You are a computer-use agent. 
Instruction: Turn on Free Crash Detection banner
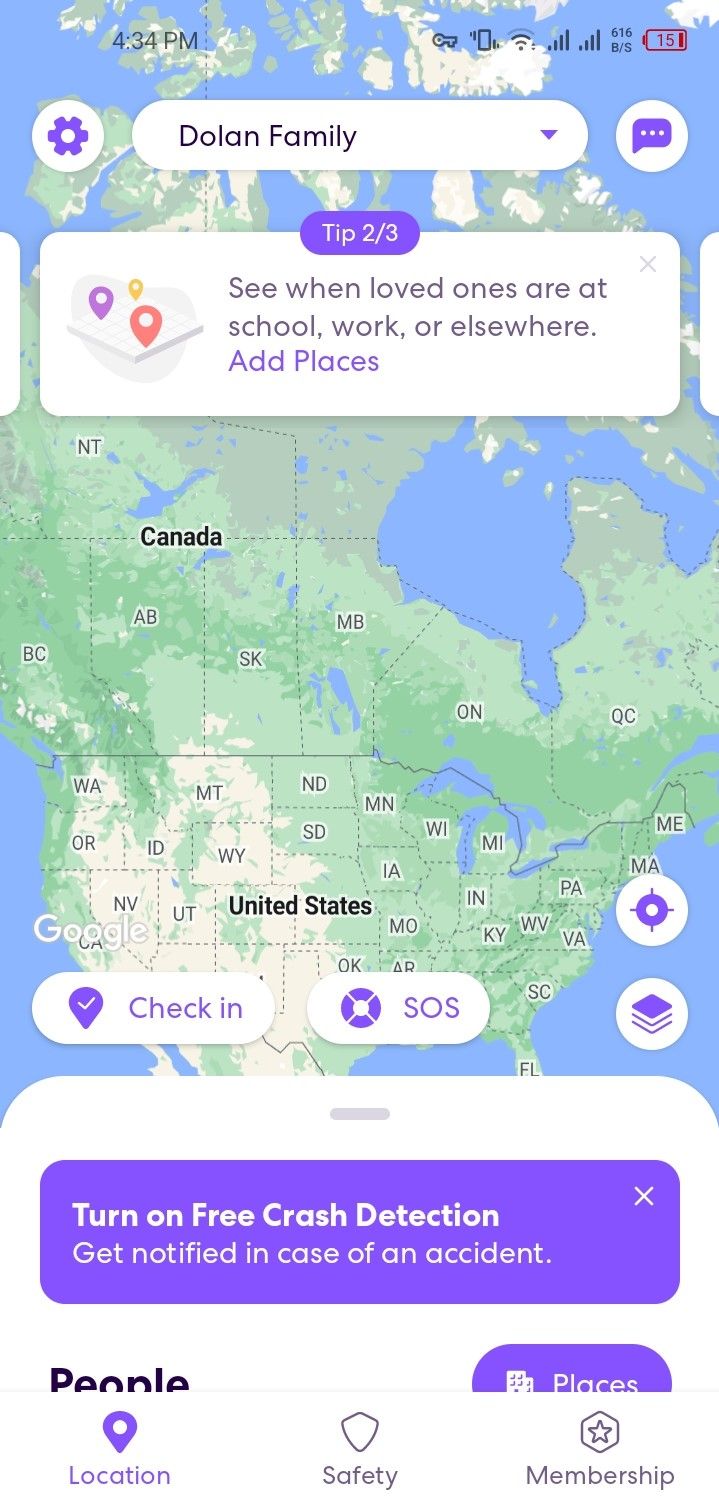330,1232
